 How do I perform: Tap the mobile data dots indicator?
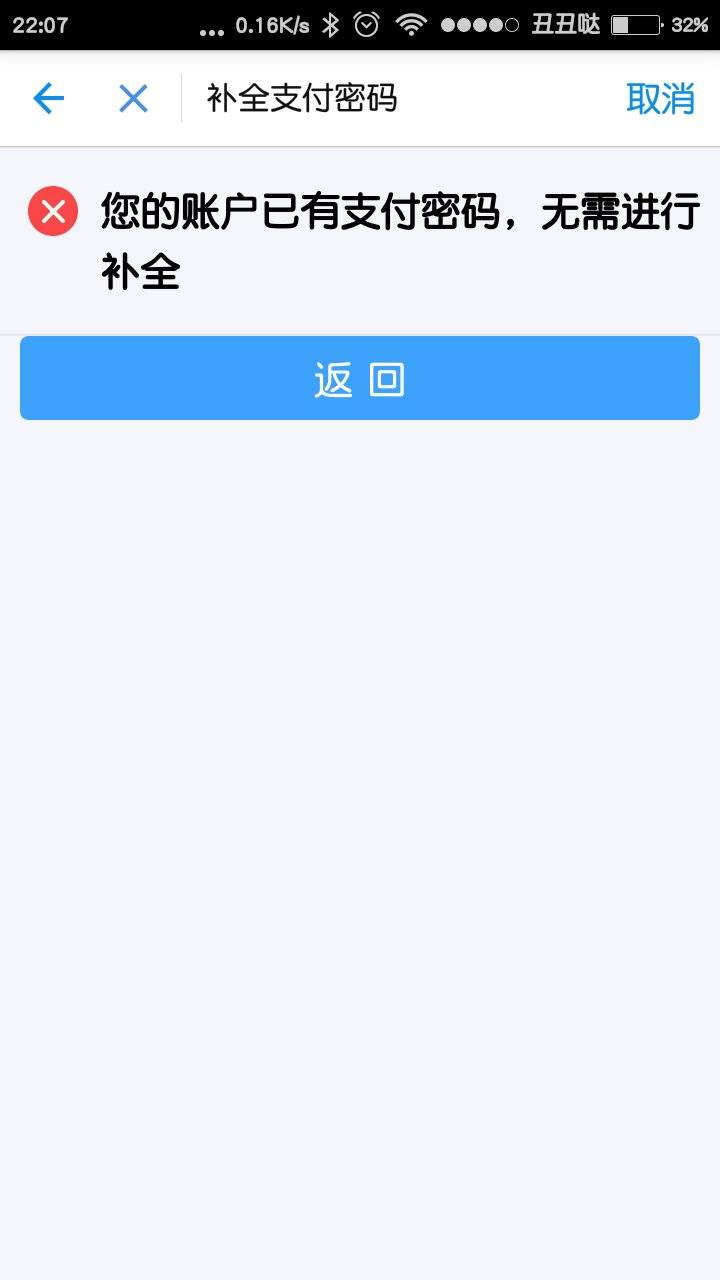(211, 28)
